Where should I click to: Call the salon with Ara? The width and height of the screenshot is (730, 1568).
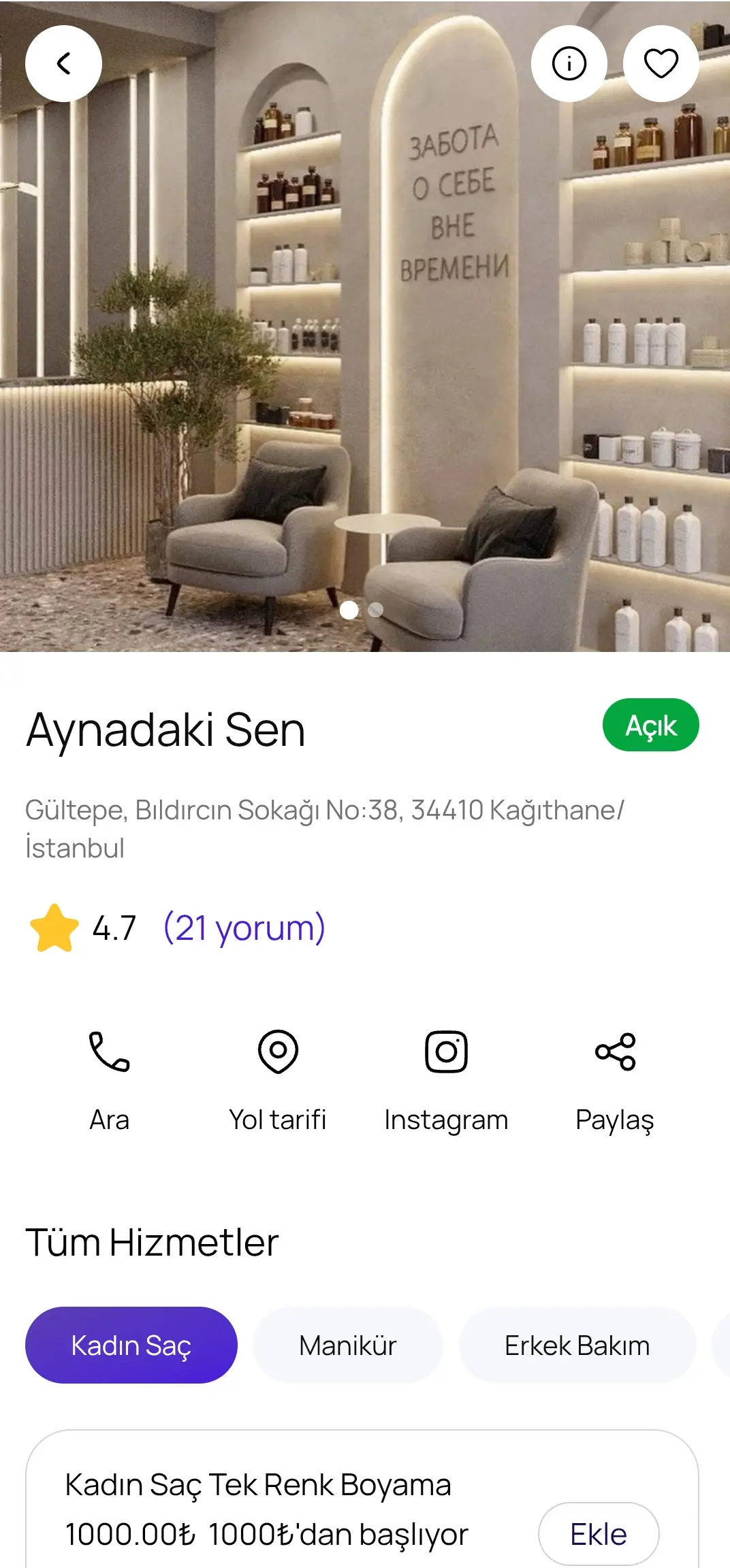109,1079
